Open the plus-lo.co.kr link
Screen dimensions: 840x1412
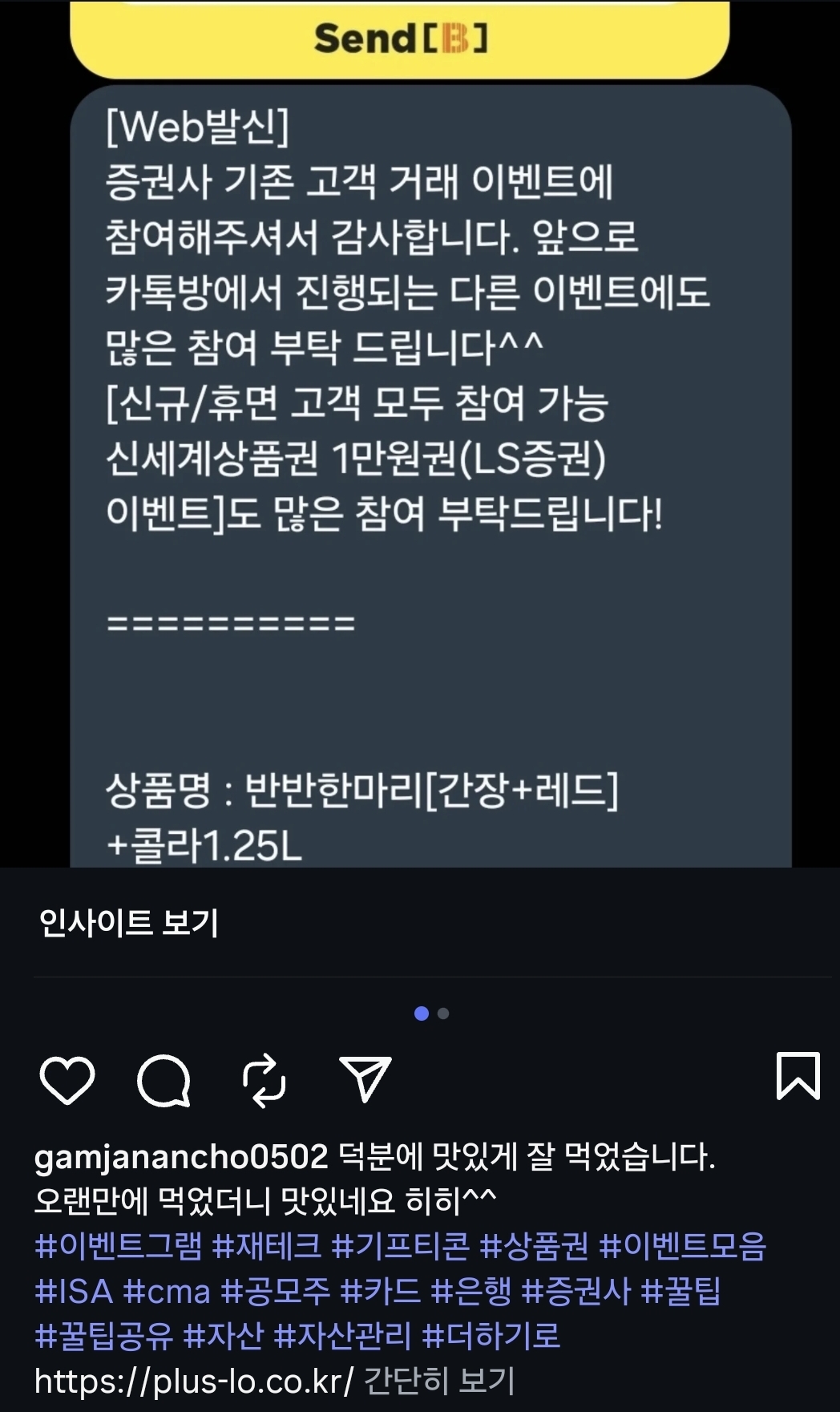tap(194, 1381)
